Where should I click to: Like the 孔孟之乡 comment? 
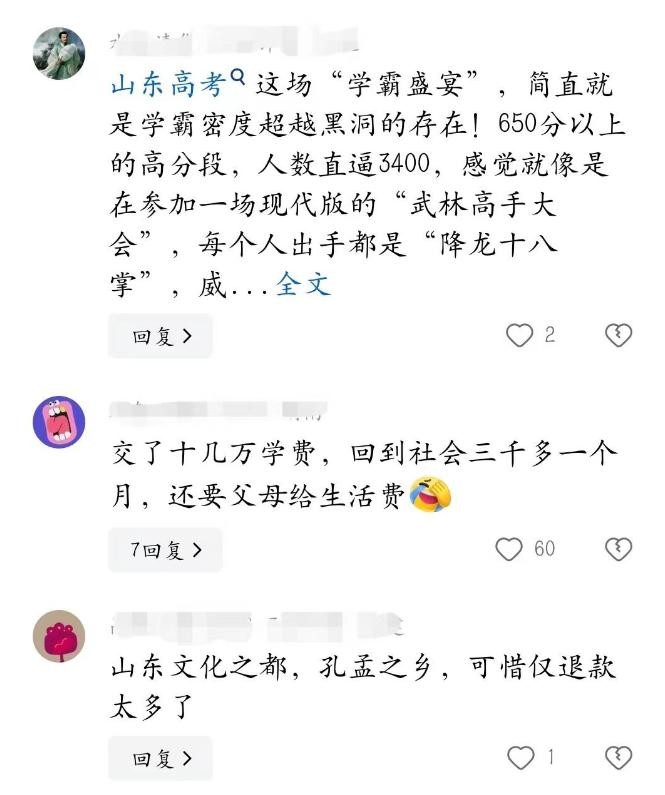coord(520,758)
